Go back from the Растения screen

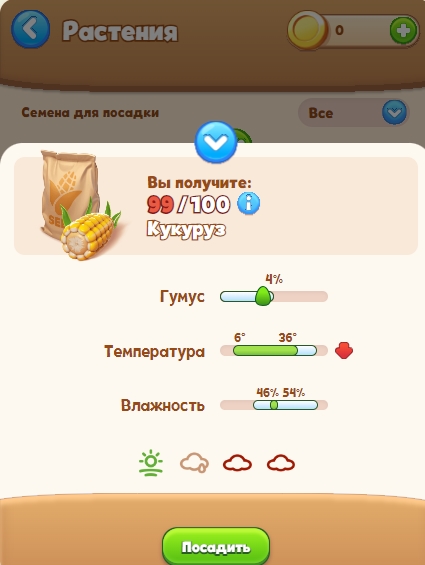coord(30,29)
